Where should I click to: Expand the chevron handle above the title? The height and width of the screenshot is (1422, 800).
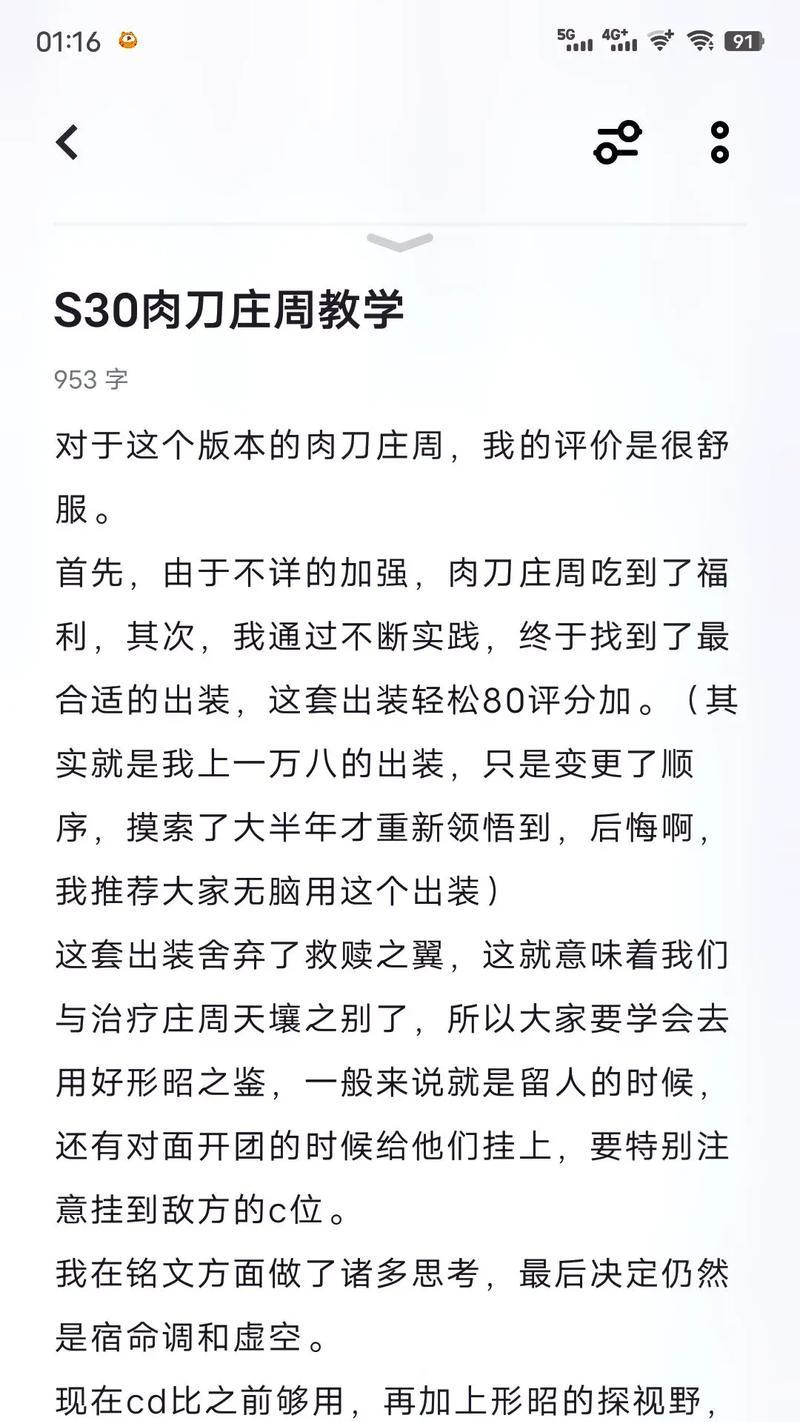[x=400, y=242]
